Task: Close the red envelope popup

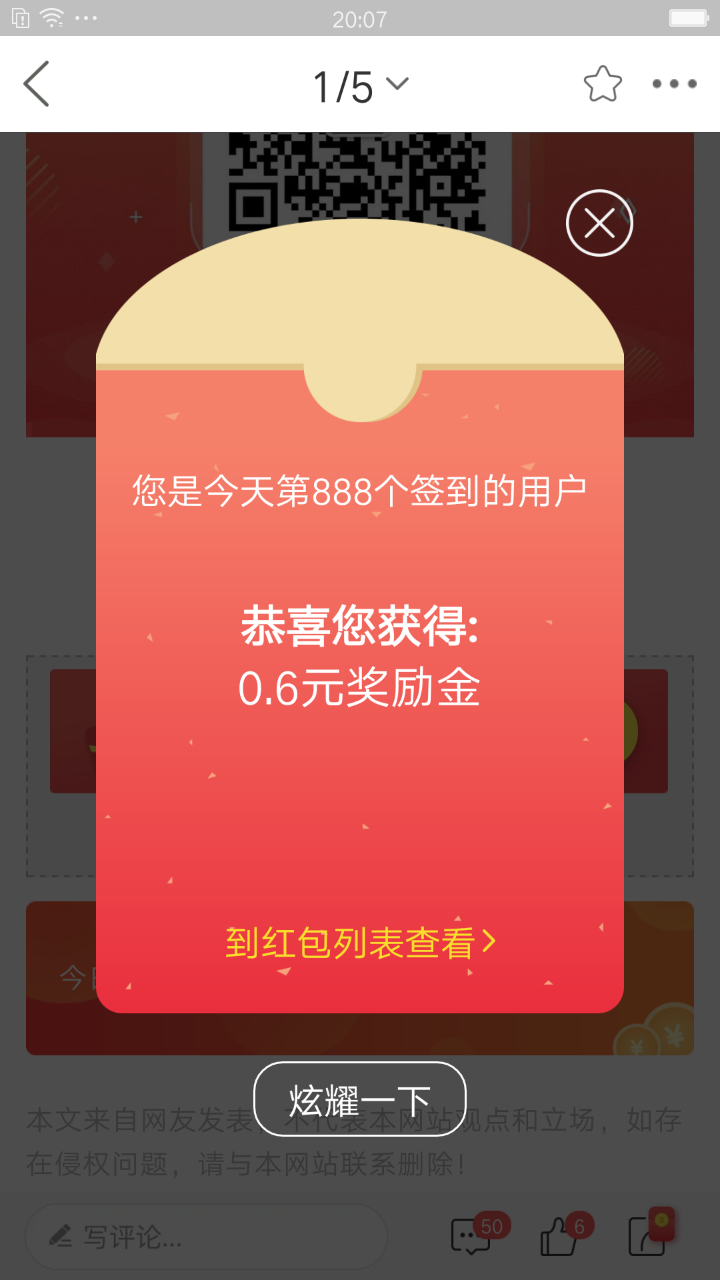Action: click(599, 223)
